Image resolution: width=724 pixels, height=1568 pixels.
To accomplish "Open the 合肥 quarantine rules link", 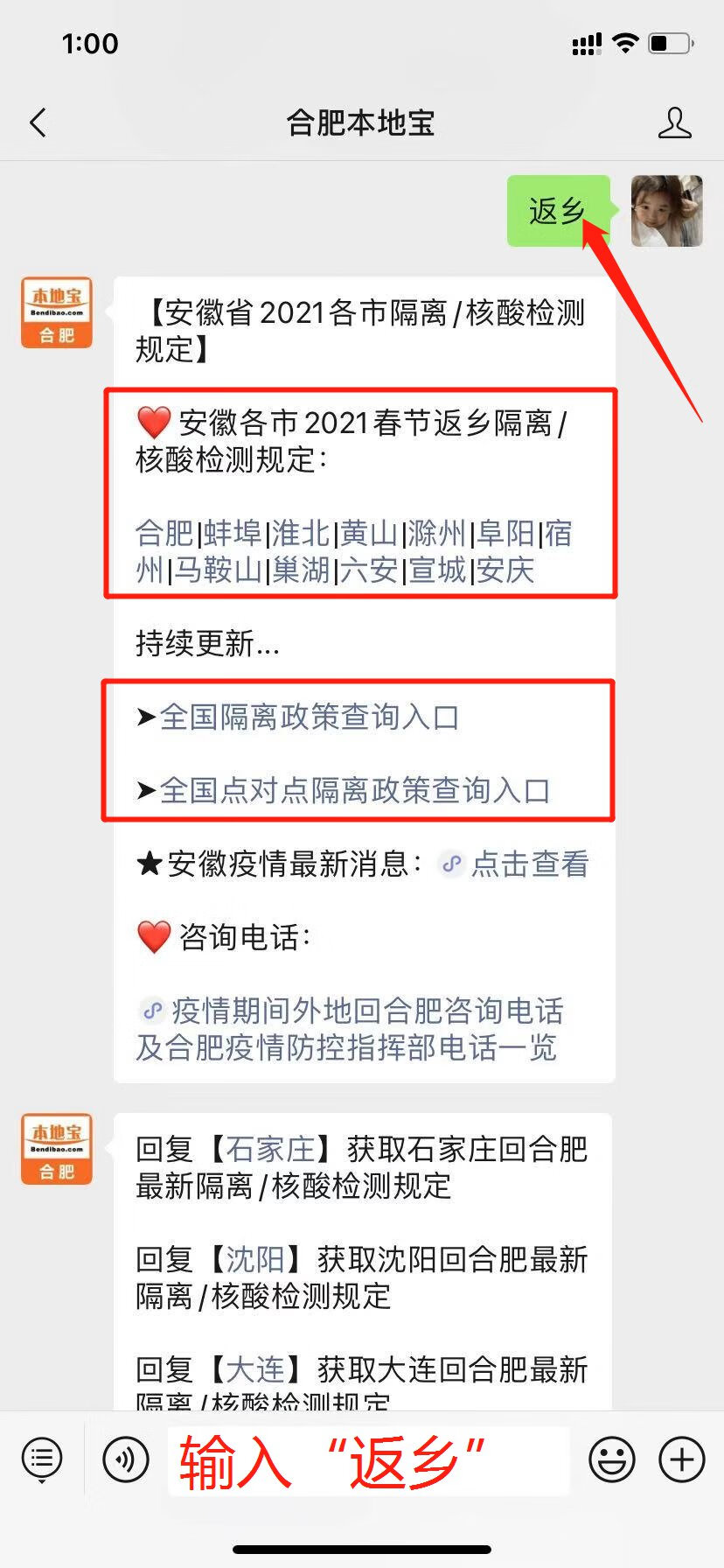I will (x=164, y=533).
